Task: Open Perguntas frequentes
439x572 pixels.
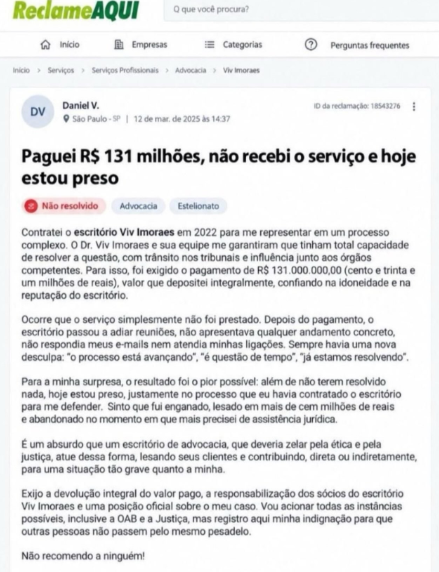Action: point(357,45)
